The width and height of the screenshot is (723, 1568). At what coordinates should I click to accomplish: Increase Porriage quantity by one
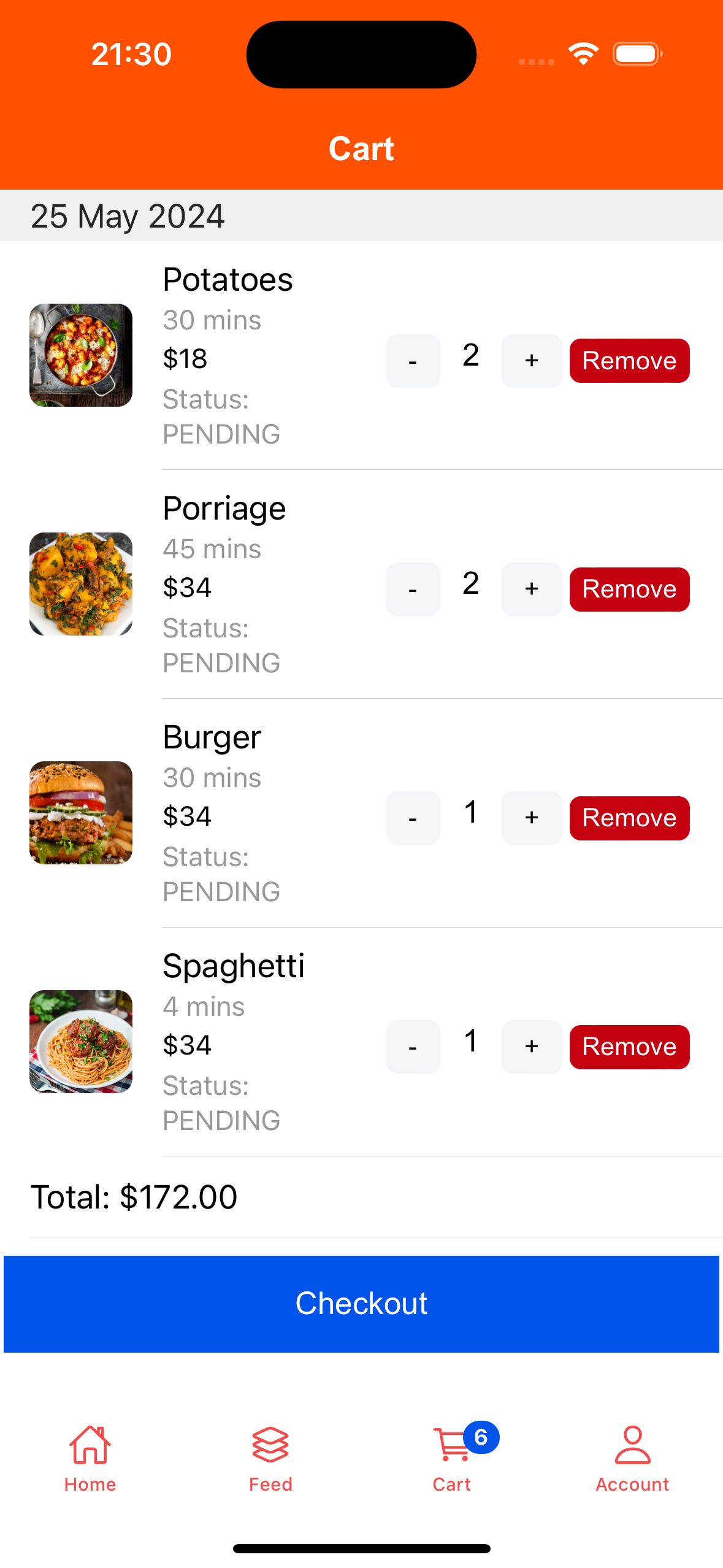coord(531,589)
